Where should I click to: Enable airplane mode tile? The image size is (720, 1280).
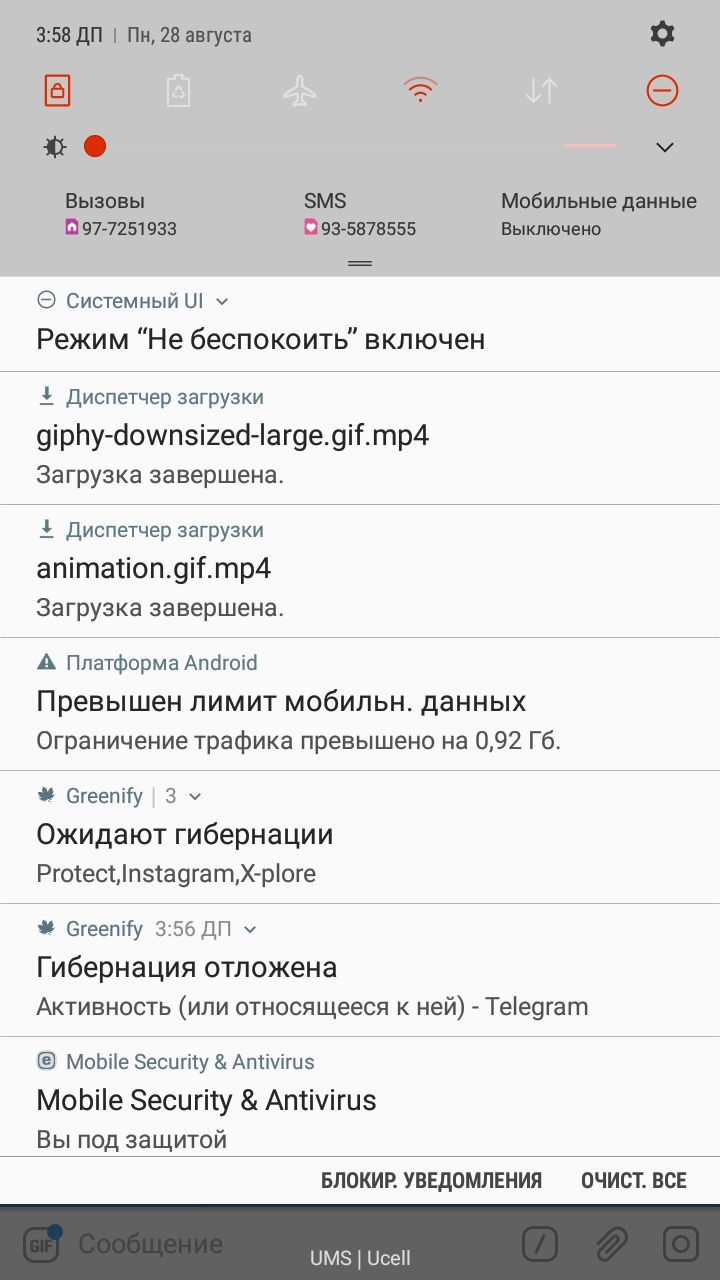pos(299,91)
